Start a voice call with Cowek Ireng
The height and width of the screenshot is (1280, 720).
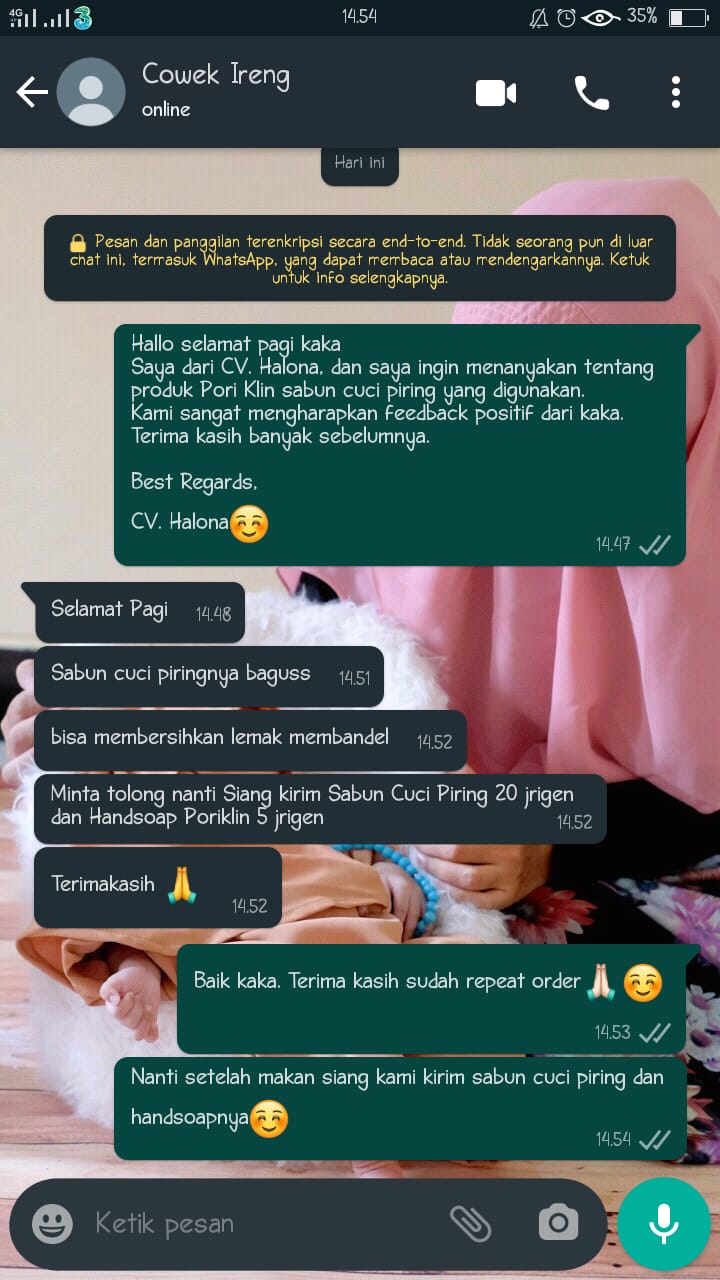(x=591, y=93)
